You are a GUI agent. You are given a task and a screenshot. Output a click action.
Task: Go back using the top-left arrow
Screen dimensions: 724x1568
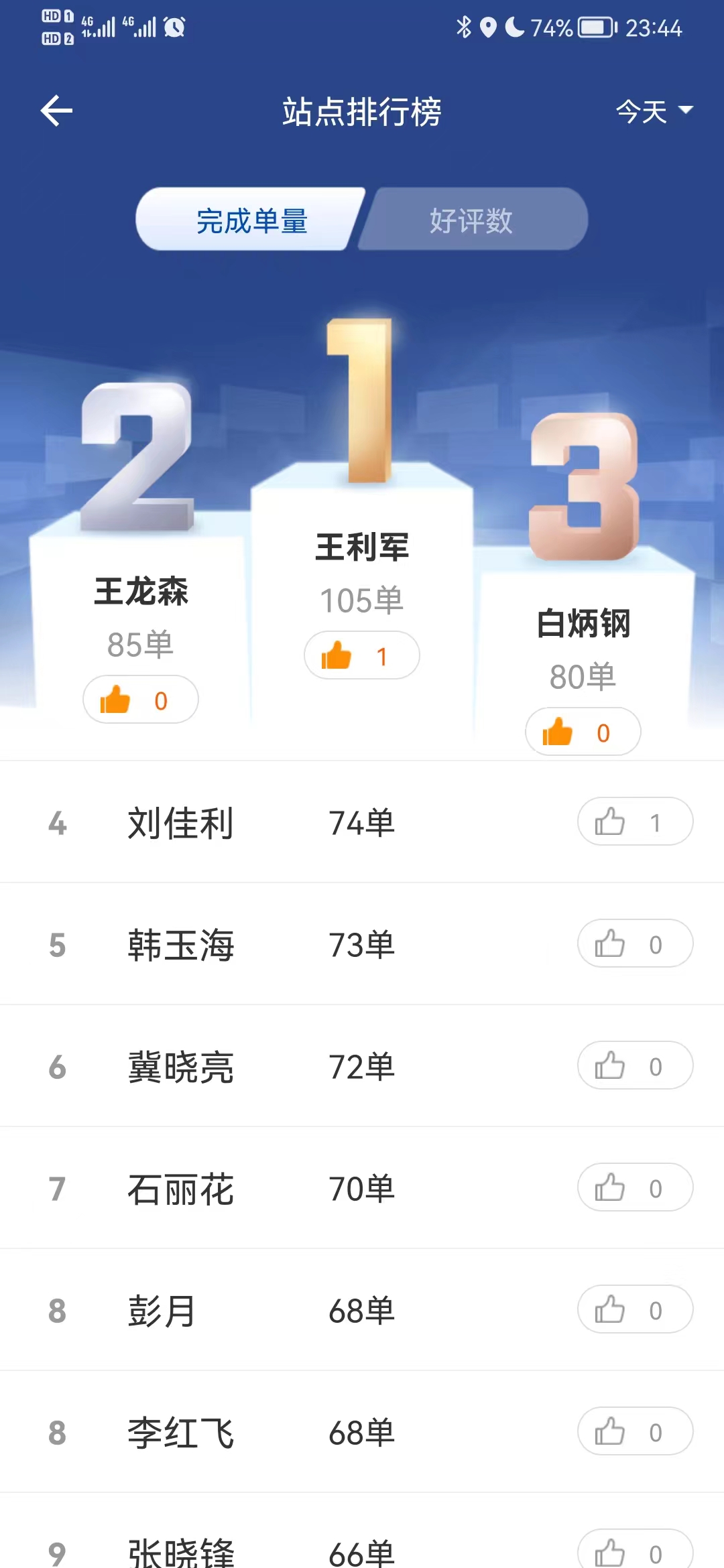(56, 111)
